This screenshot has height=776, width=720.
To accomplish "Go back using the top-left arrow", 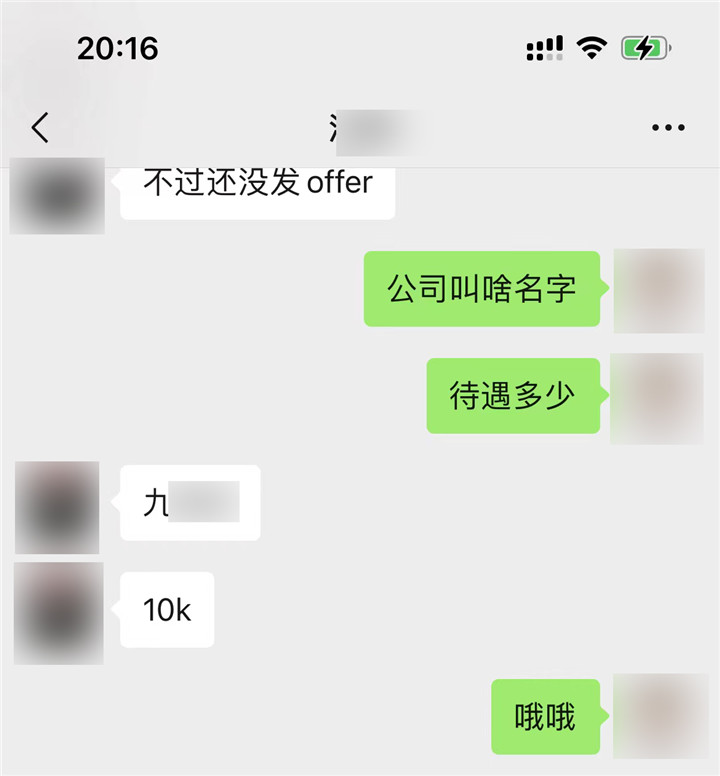I will pos(40,128).
